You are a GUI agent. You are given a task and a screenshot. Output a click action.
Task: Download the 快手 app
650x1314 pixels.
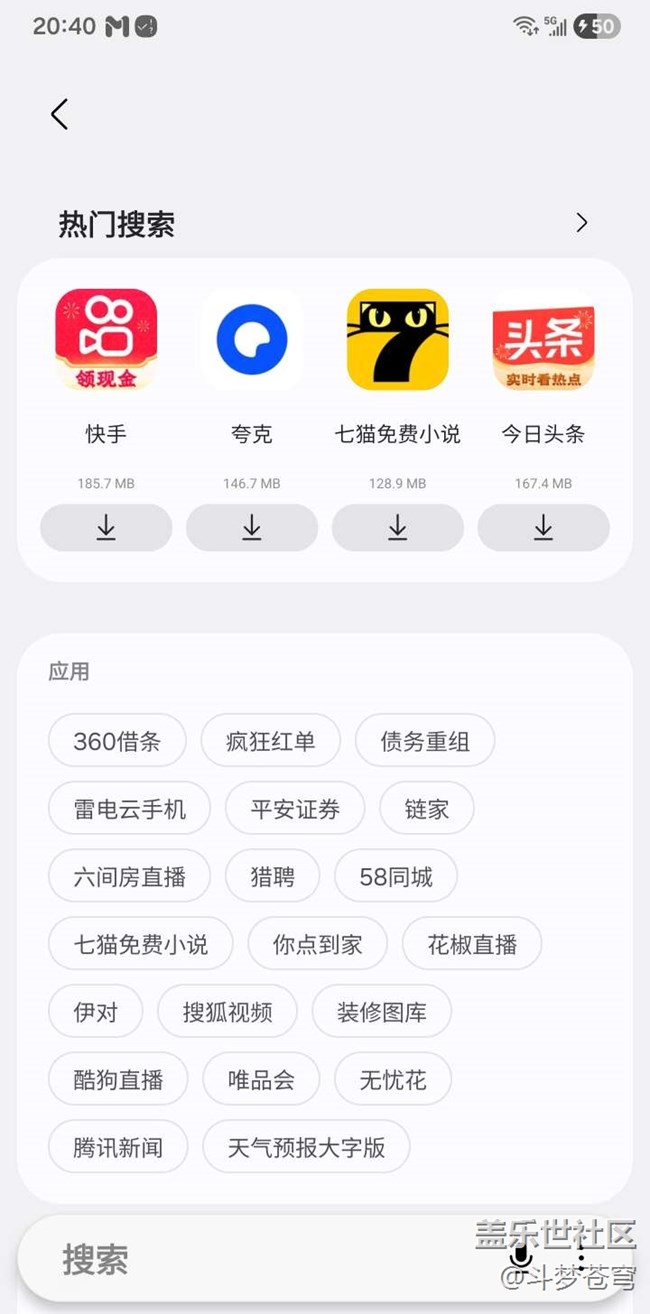coord(106,528)
